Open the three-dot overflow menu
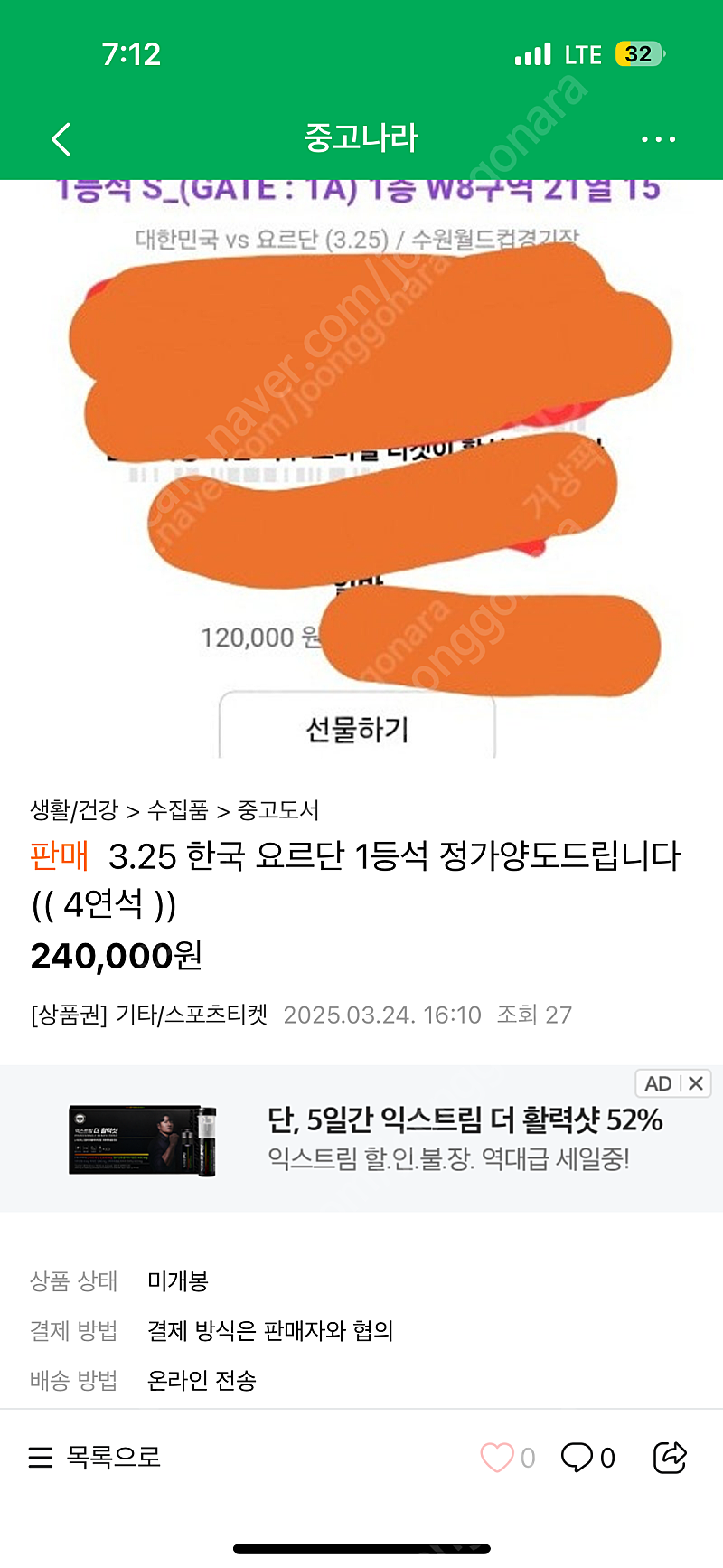723x1568 pixels. click(x=658, y=139)
